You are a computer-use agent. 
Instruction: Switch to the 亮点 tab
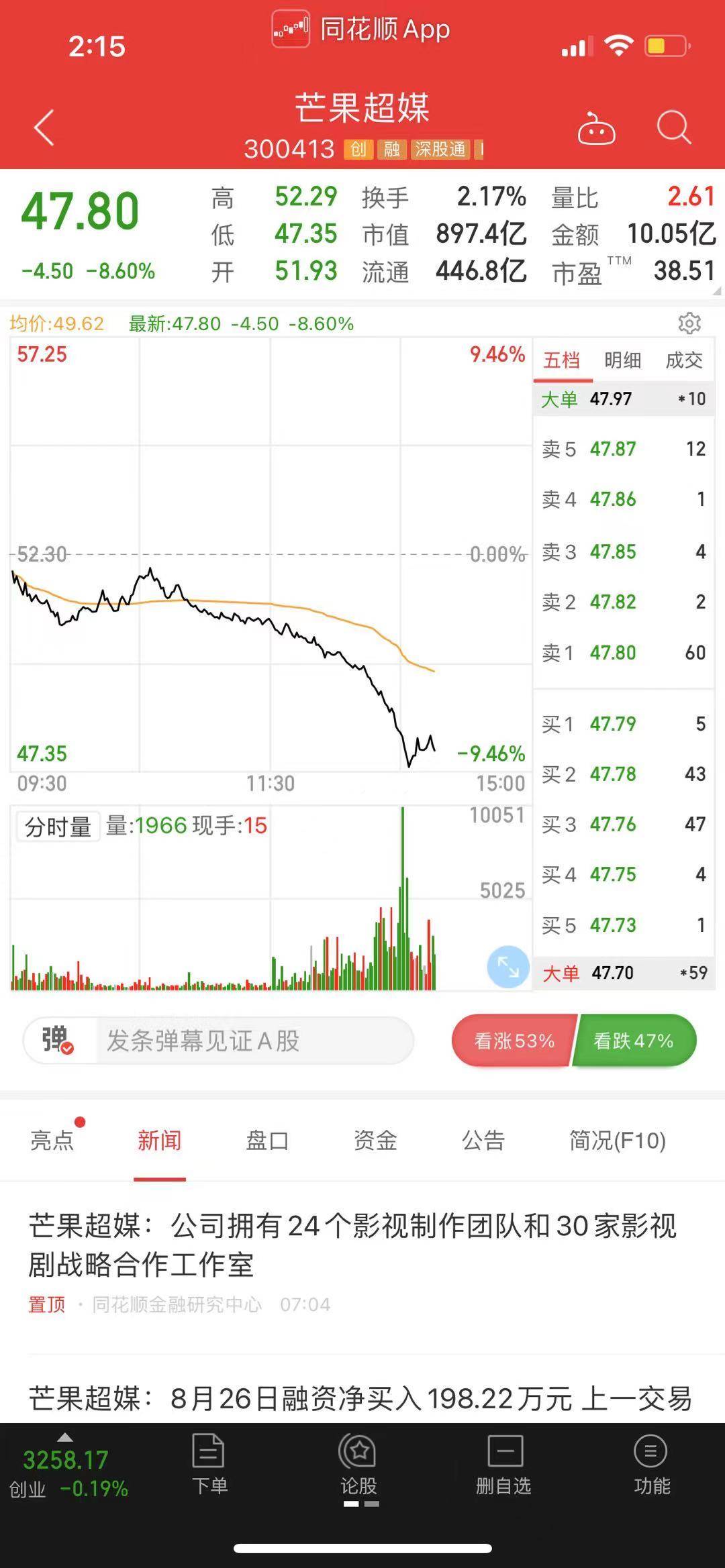coord(52,1140)
